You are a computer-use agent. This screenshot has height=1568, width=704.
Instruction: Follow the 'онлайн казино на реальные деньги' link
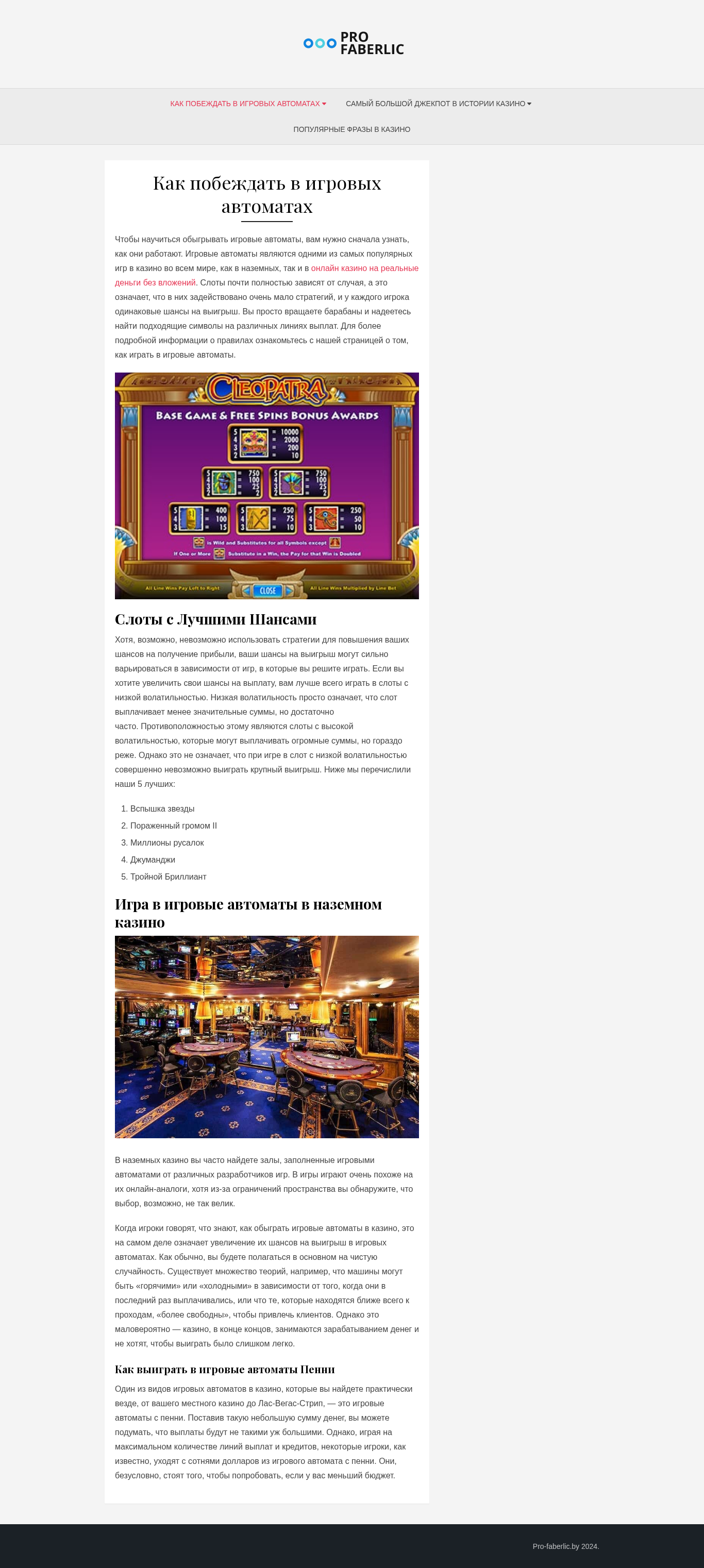(364, 268)
